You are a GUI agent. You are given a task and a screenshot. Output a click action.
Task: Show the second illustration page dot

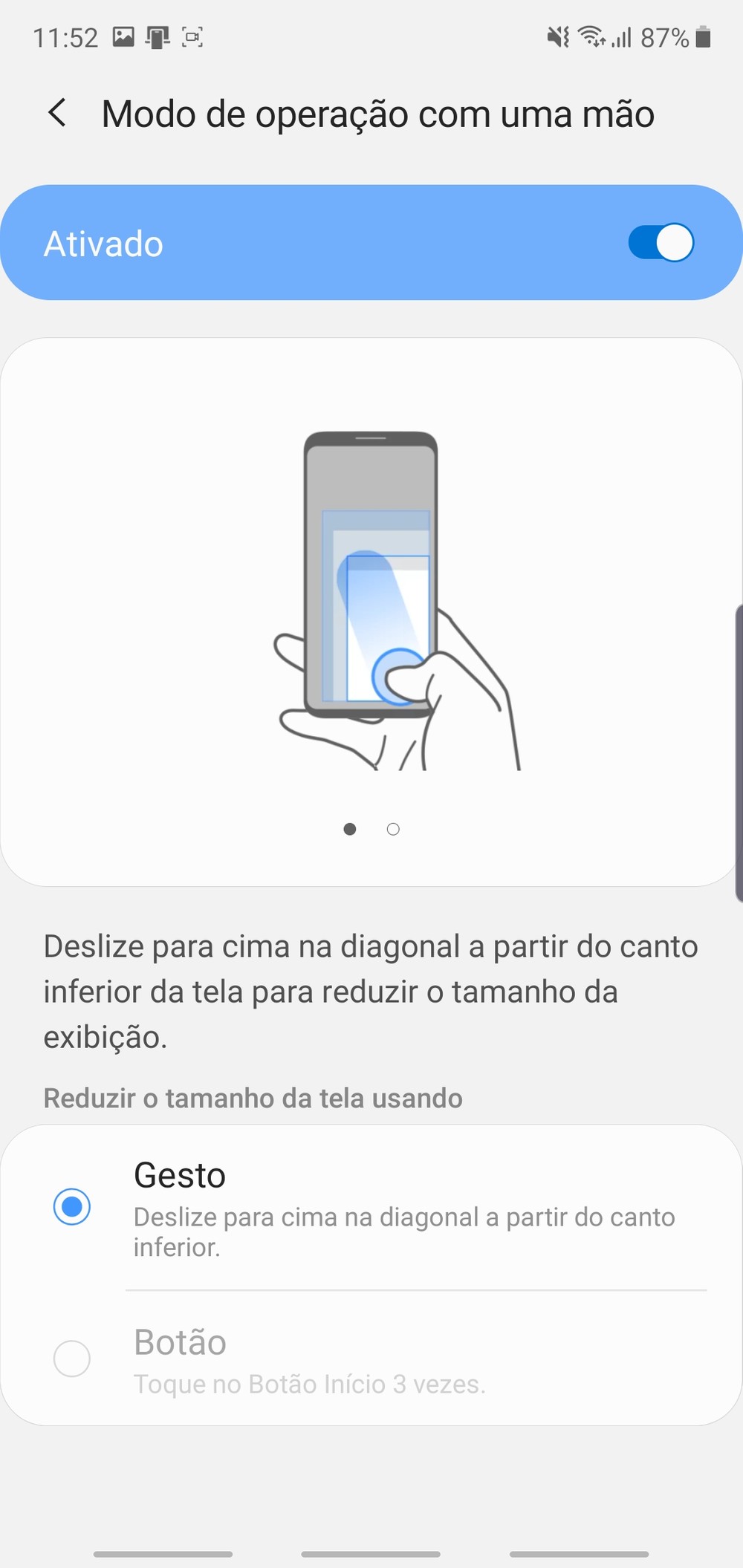tap(393, 829)
